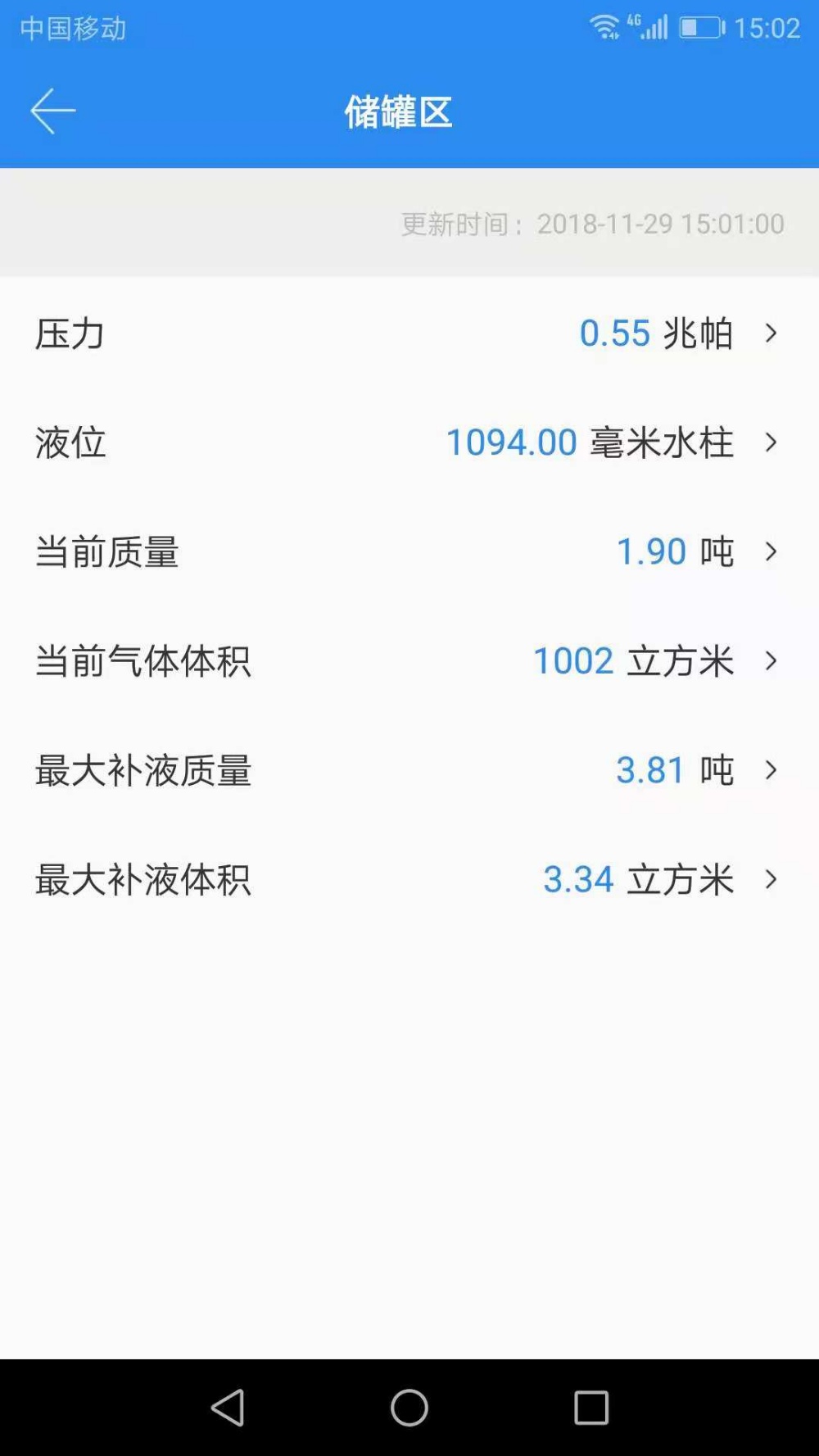Image resolution: width=819 pixels, height=1456 pixels.
Task: Open recent apps from the navigation bar
Action: tap(591, 1408)
